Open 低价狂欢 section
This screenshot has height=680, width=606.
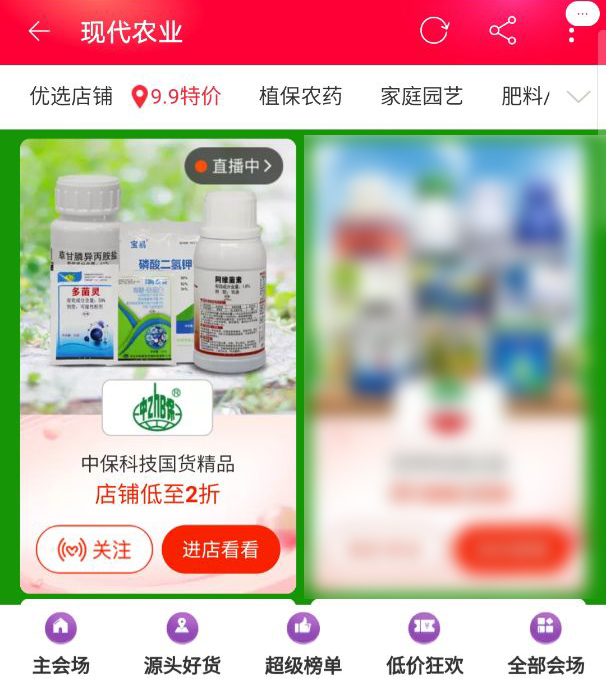click(424, 644)
